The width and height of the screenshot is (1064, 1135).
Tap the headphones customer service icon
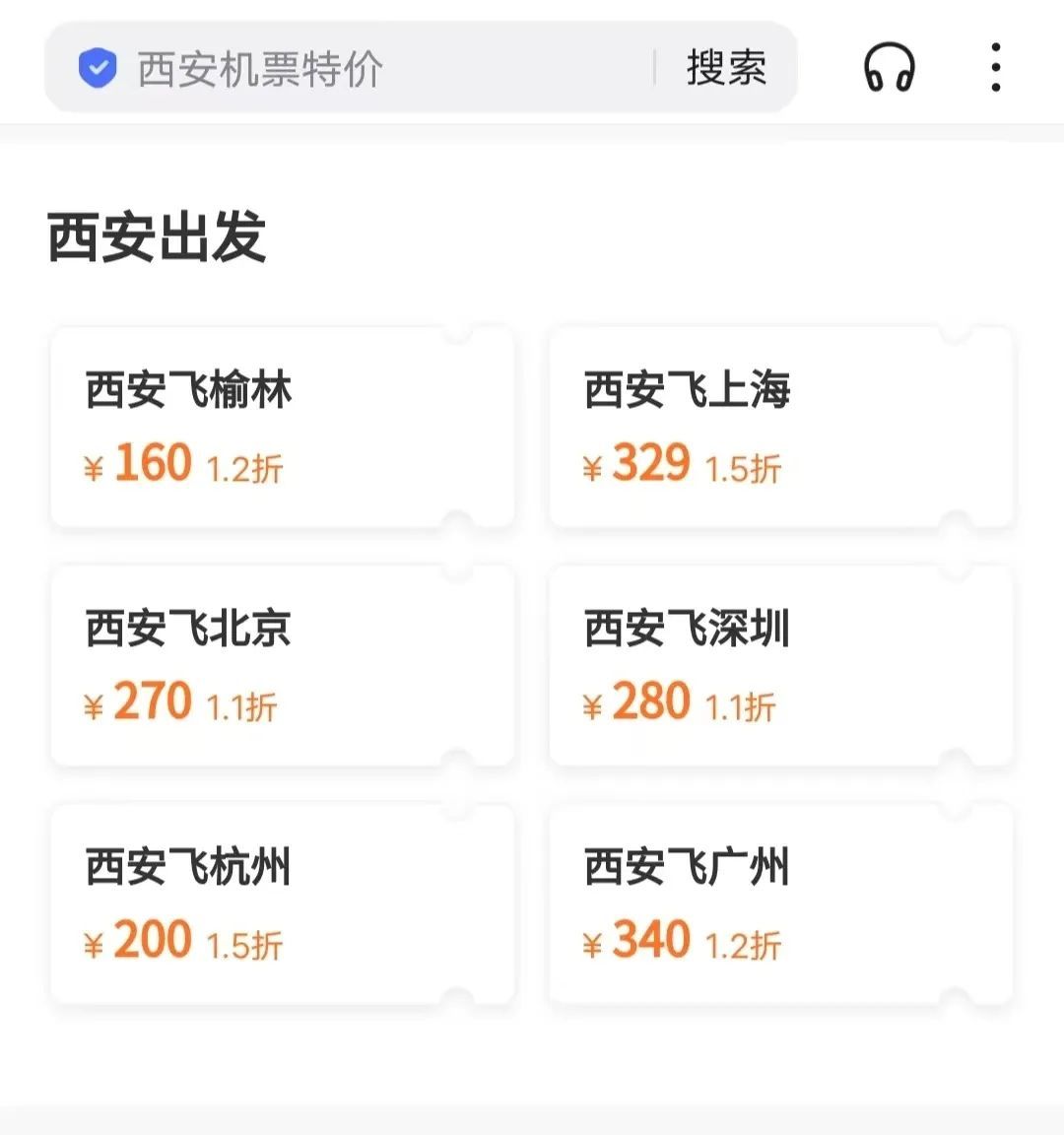coord(890,67)
